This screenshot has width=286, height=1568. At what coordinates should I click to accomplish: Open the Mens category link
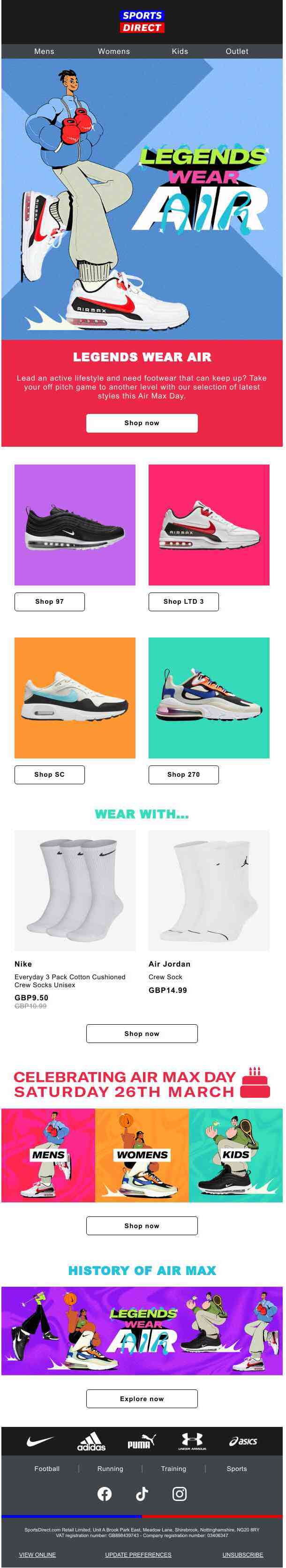(44, 51)
